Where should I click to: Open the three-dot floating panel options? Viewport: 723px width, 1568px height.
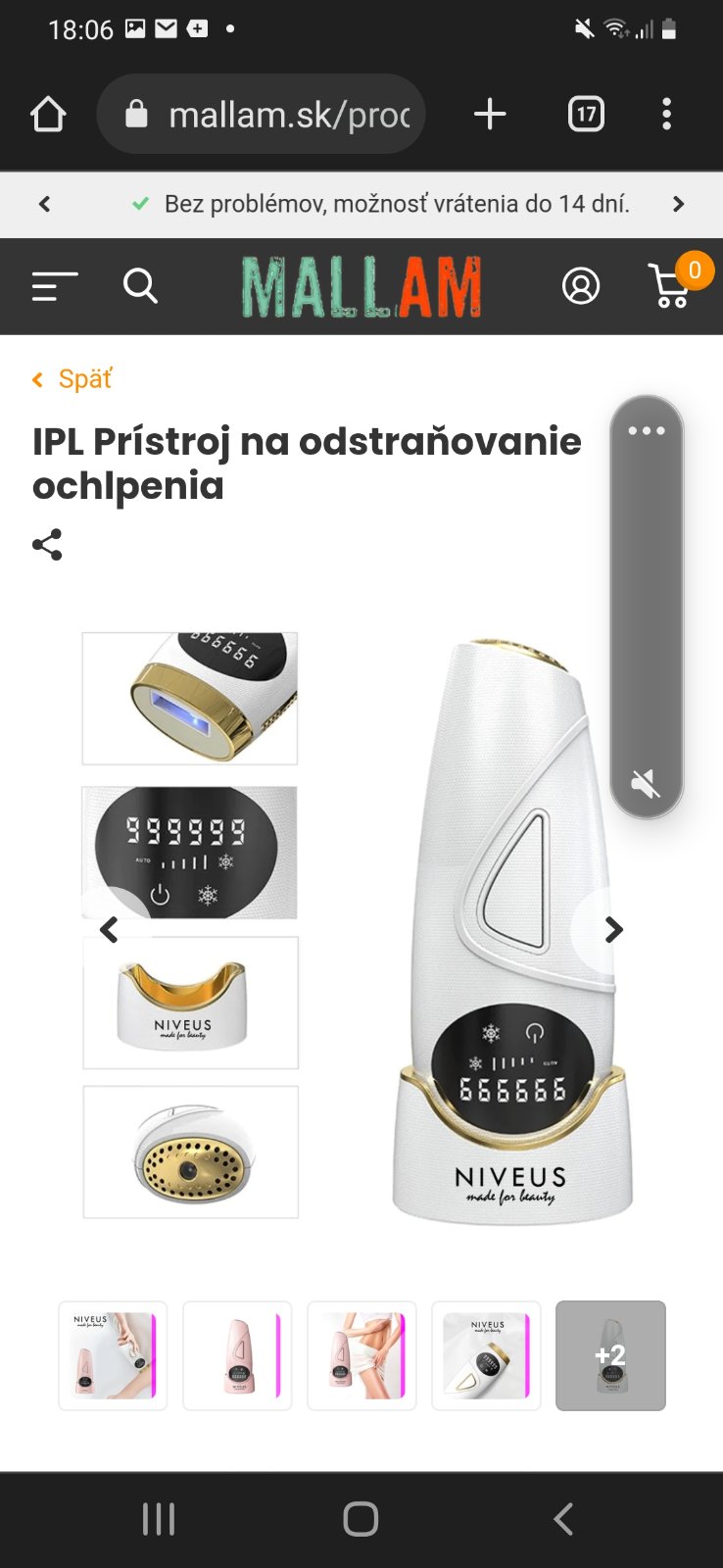point(647,431)
